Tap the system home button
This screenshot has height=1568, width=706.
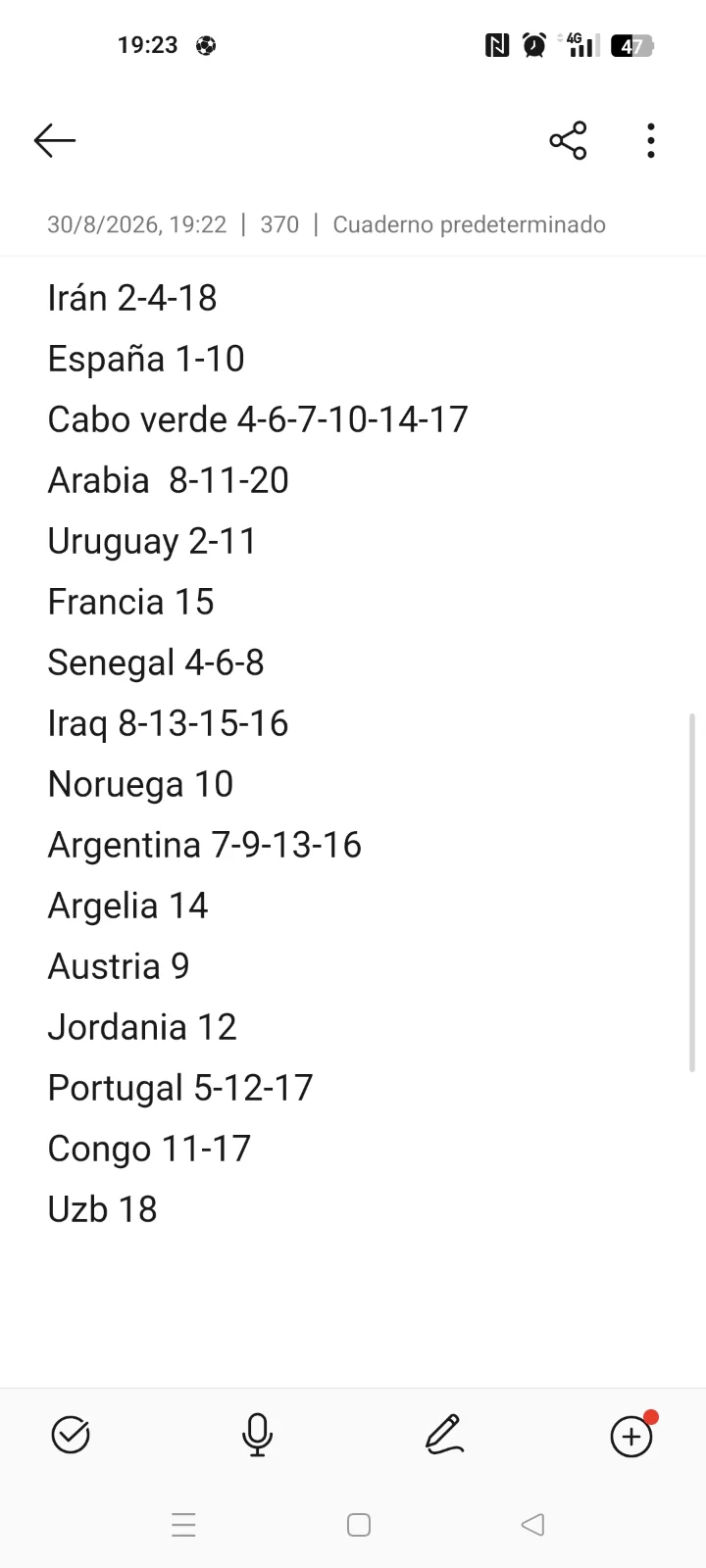tap(359, 1525)
